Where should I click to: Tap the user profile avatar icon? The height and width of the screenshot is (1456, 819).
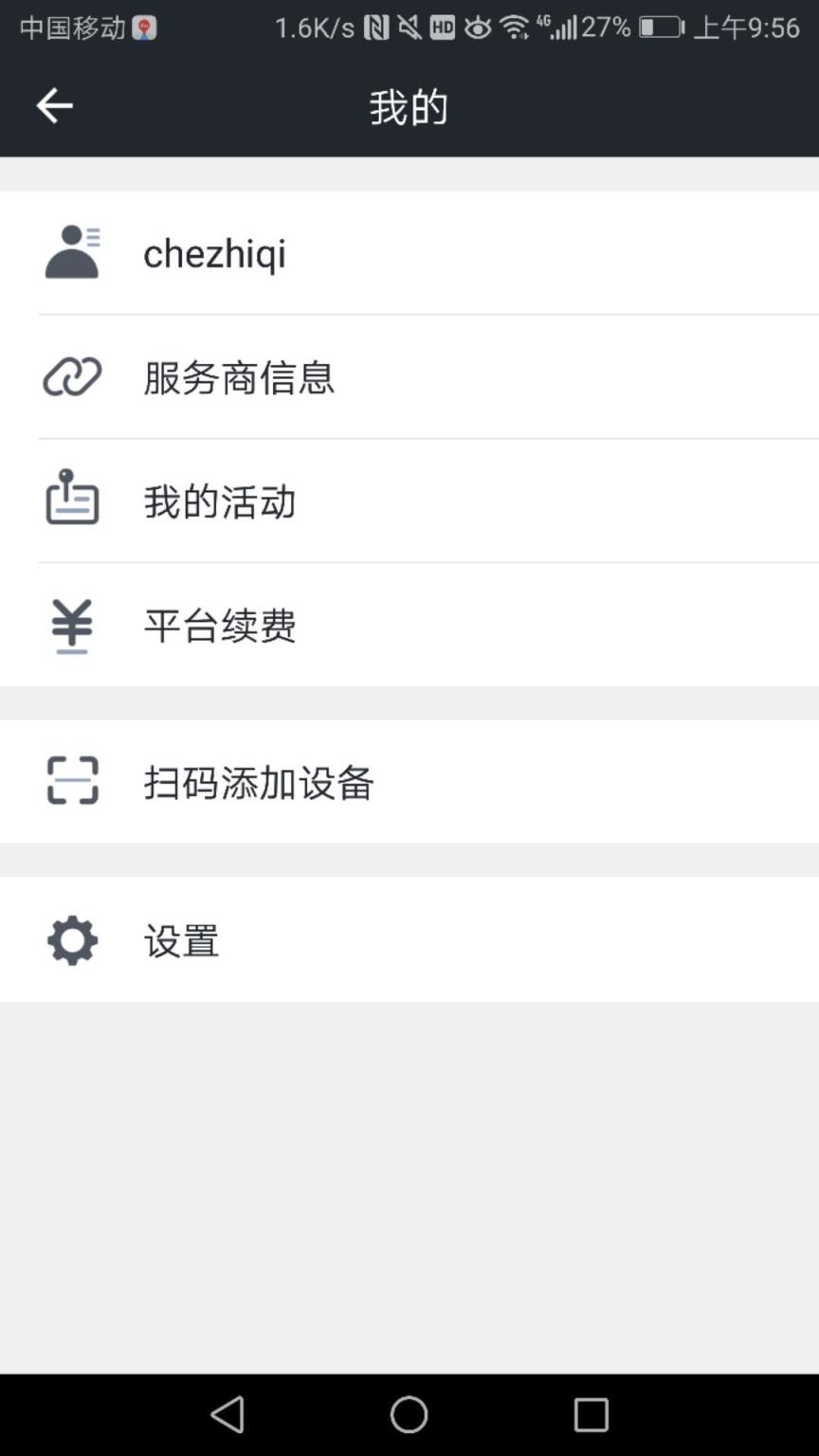point(71,251)
